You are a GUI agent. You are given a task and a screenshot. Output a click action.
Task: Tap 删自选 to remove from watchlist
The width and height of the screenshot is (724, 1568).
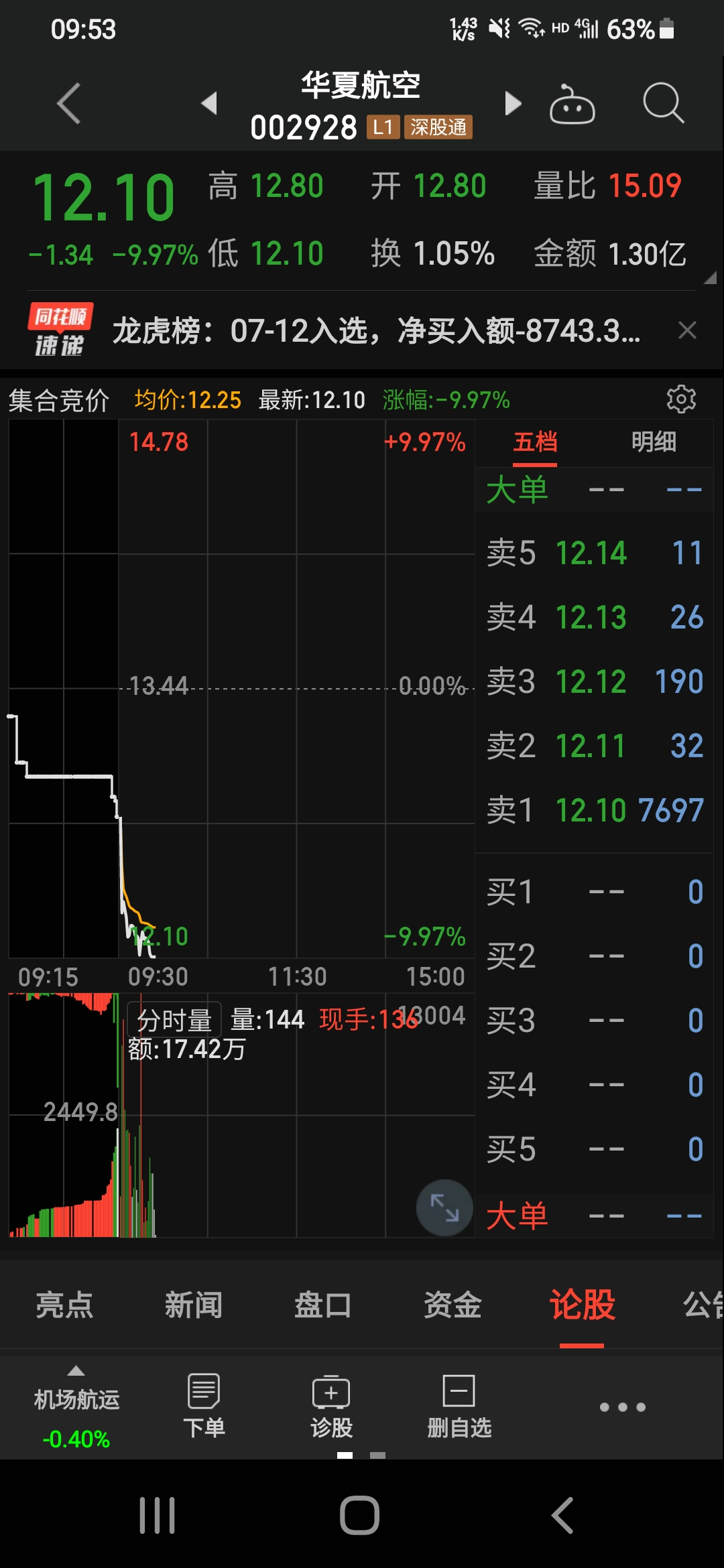click(459, 1406)
